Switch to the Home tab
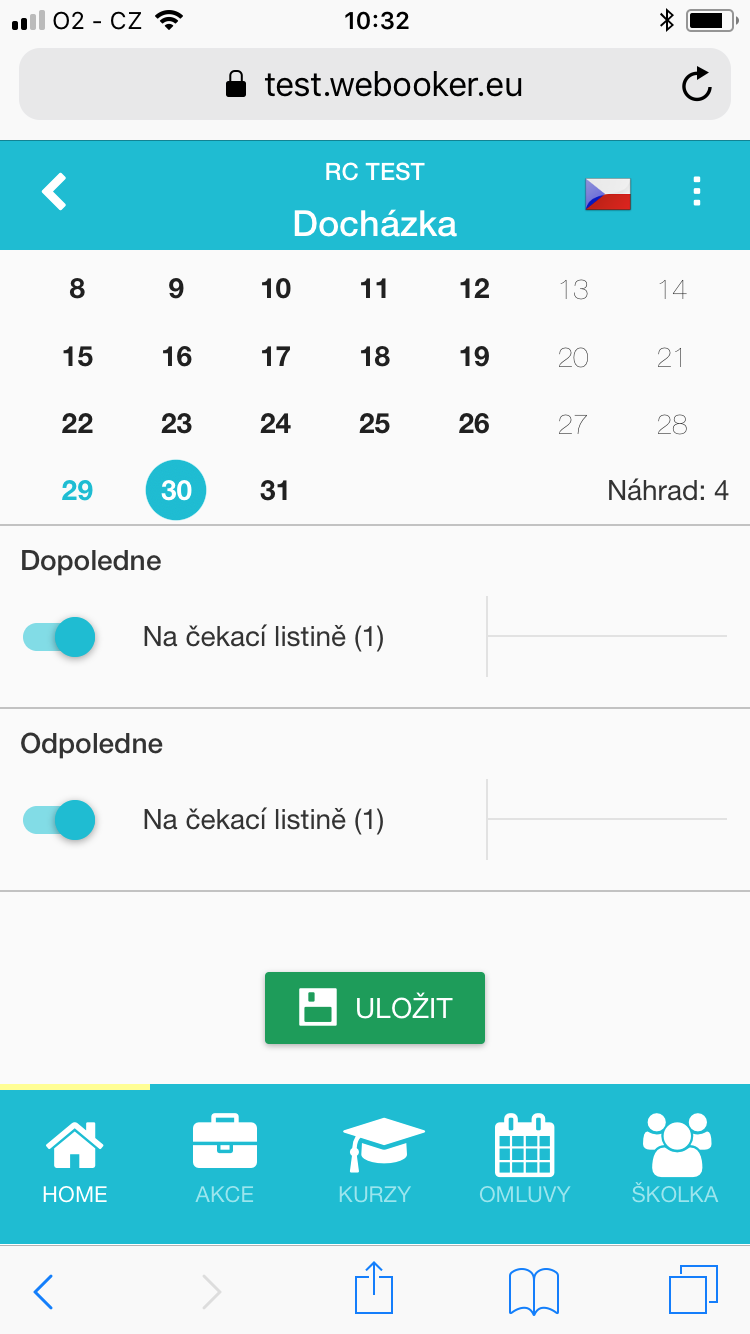The image size is (750, 1334). coord(75,1160)
